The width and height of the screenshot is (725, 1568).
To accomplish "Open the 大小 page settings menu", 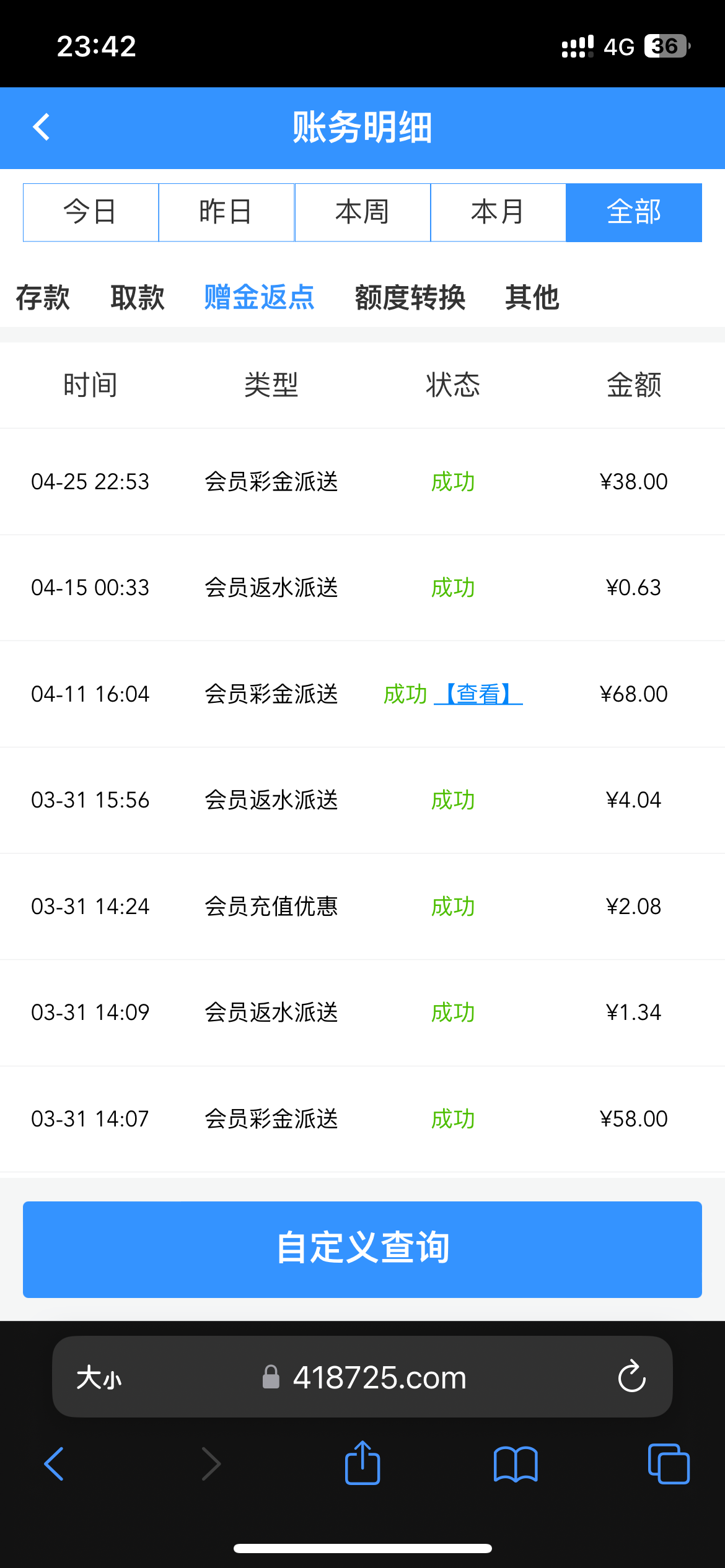I will (99, 1379).
